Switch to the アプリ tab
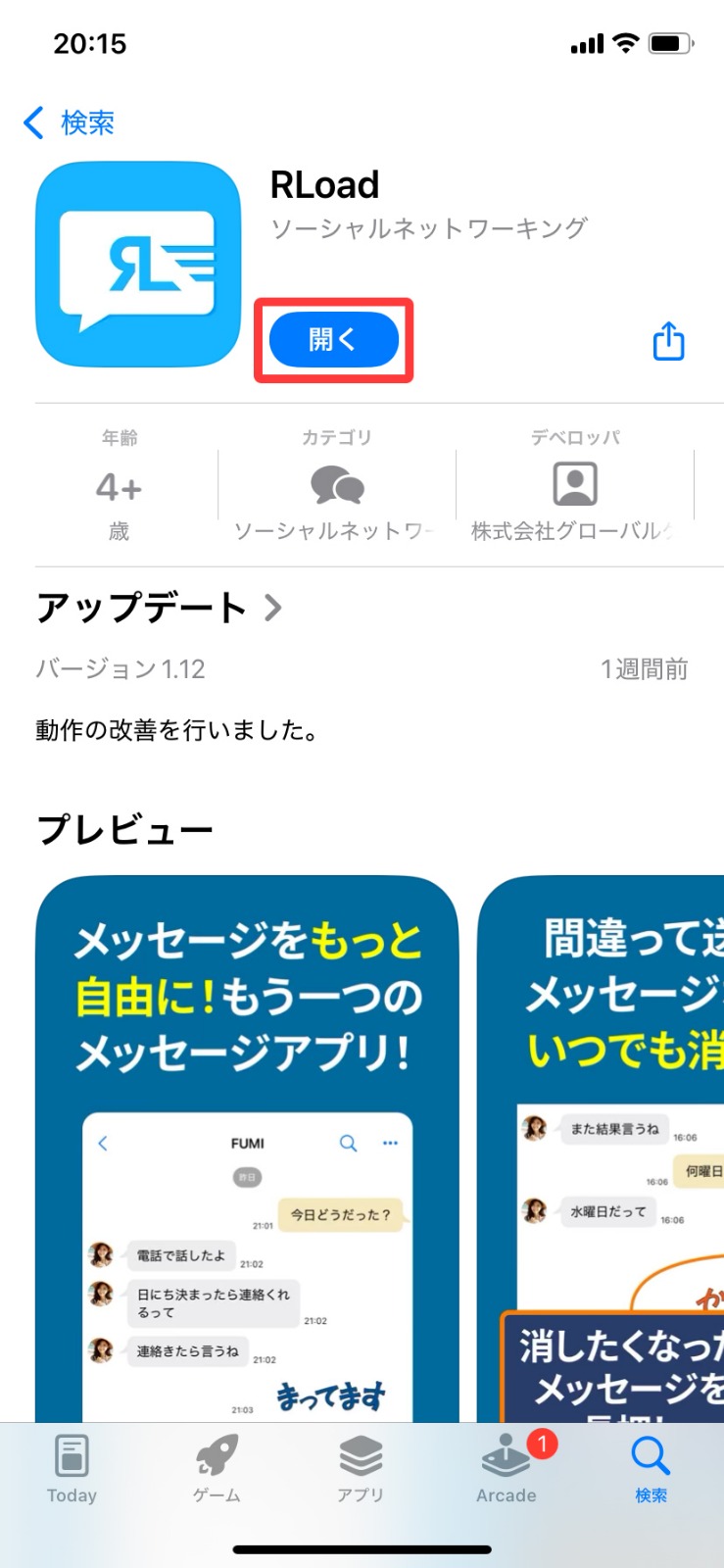724x1568 pixels. tap(361, 1468)
